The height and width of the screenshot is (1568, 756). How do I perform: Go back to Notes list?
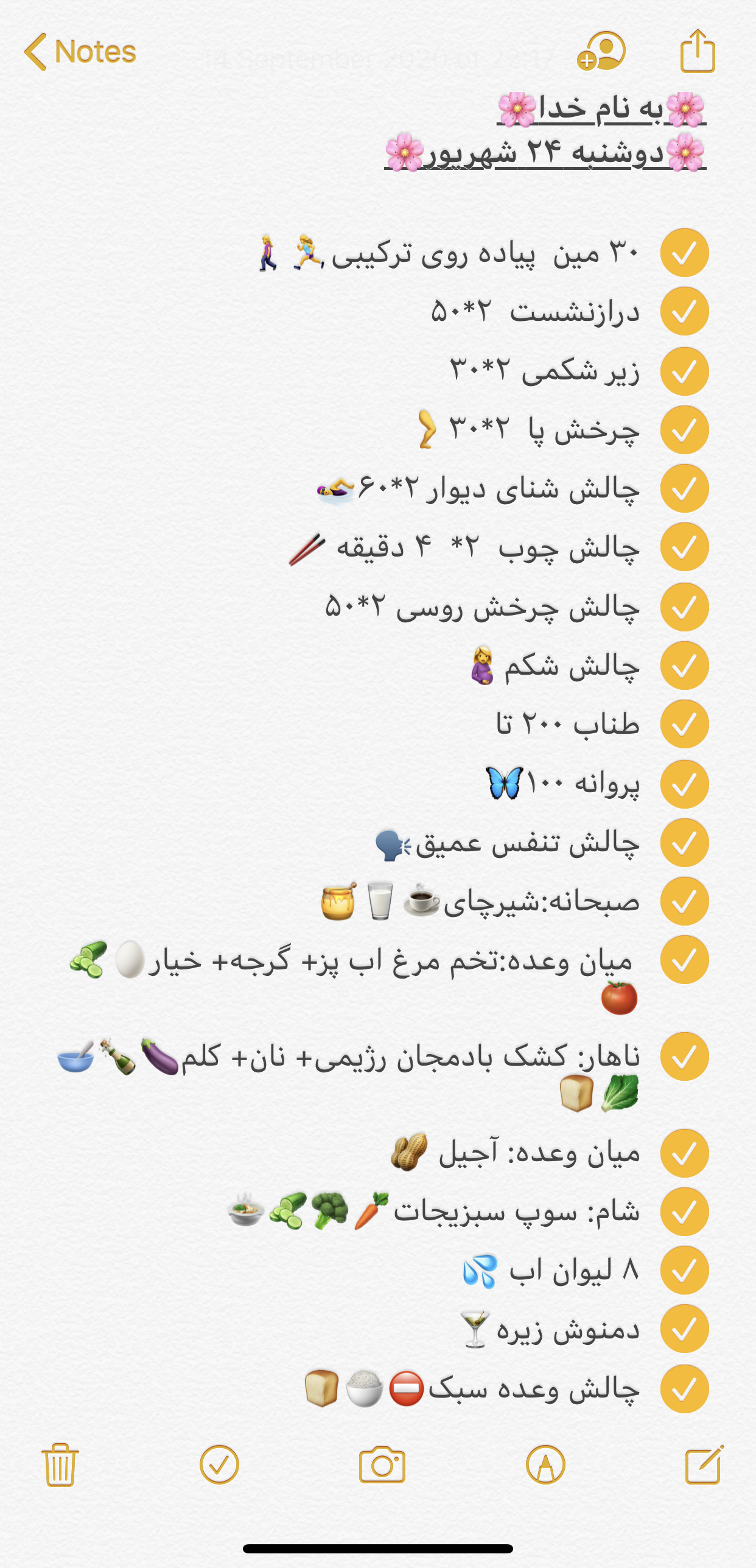click(x=80, y=52)
